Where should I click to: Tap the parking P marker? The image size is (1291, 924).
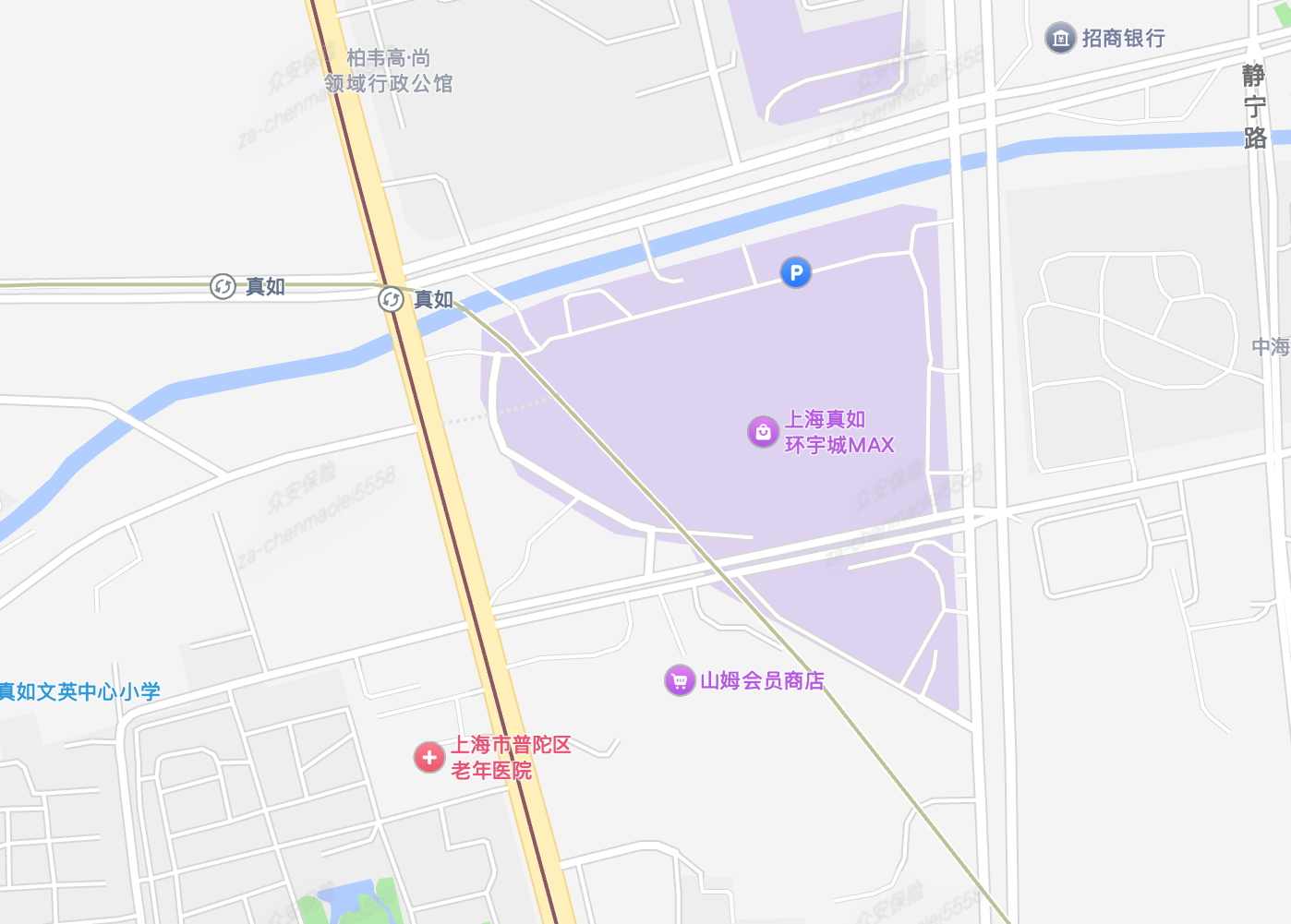click(x=795, y=272)
